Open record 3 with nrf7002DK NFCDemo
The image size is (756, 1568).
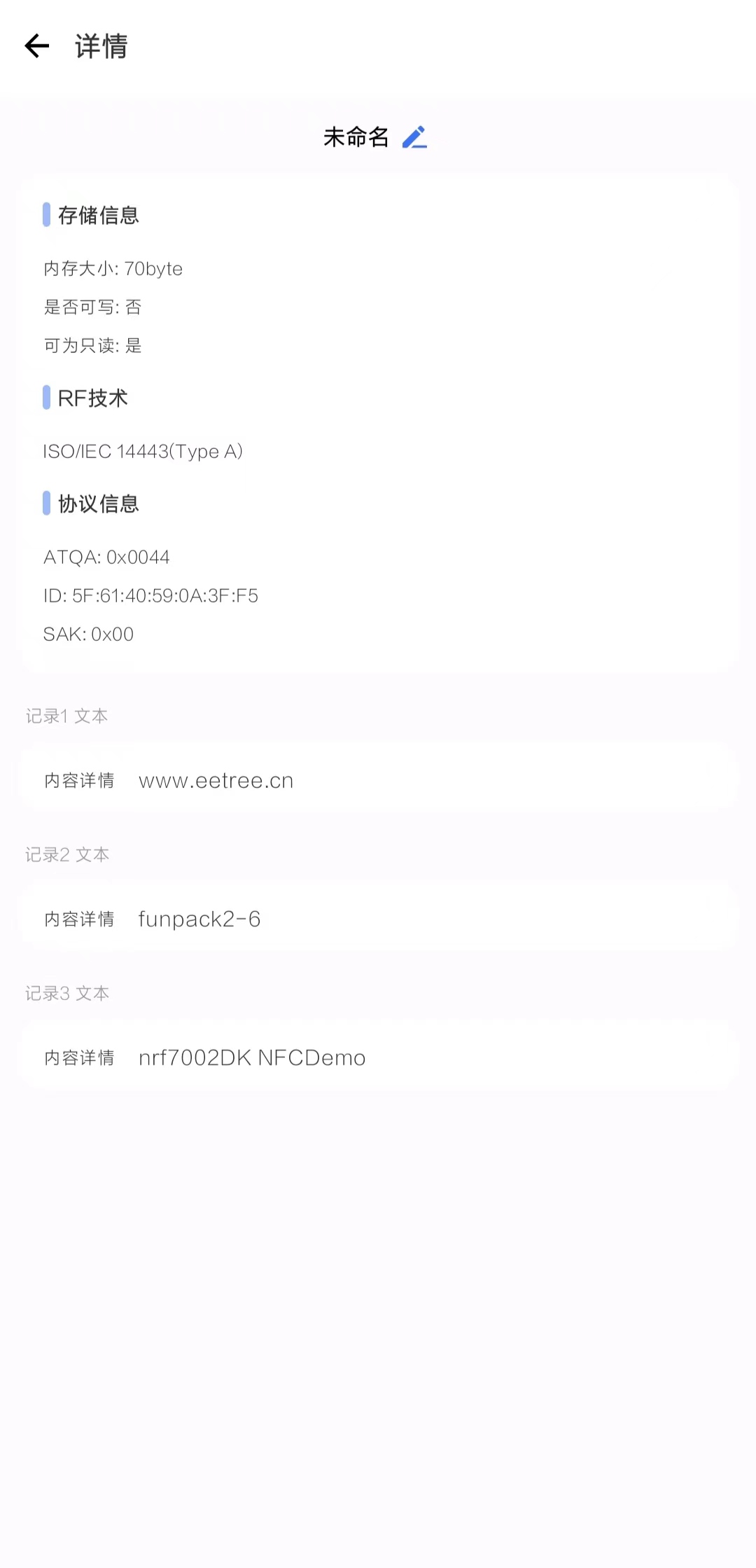pyautogui.click(x=378, y=1057)
